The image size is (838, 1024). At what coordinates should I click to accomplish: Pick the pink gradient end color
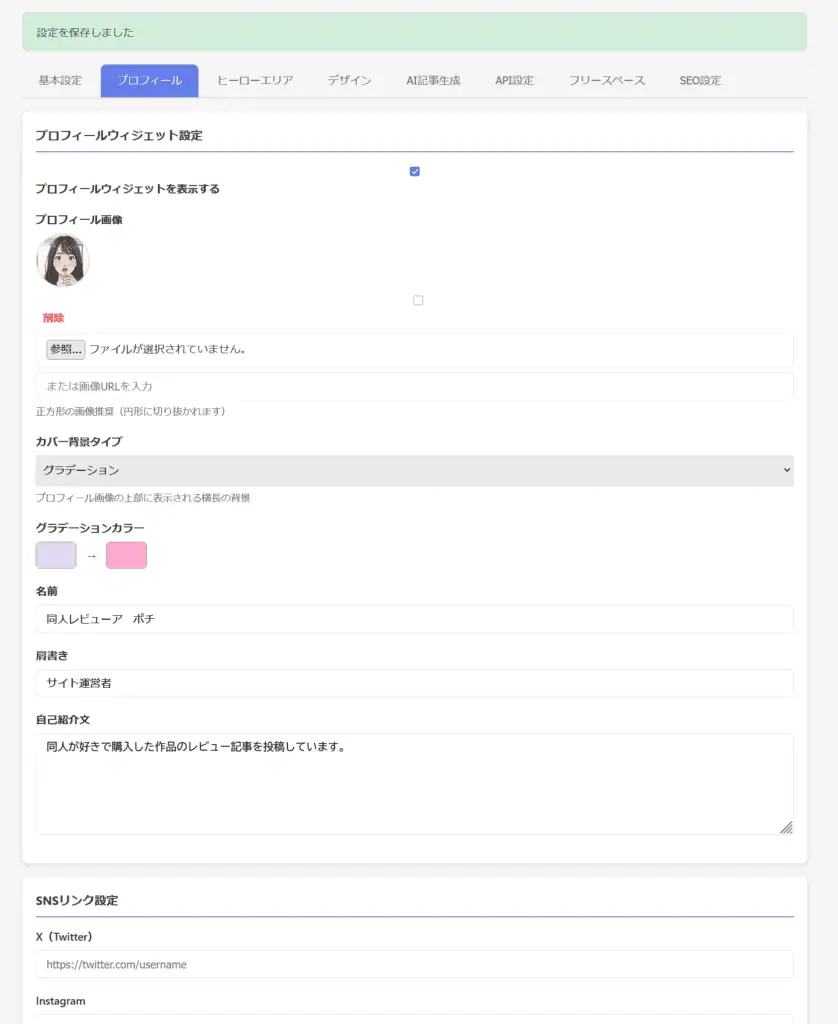click(x=126, y=555)
